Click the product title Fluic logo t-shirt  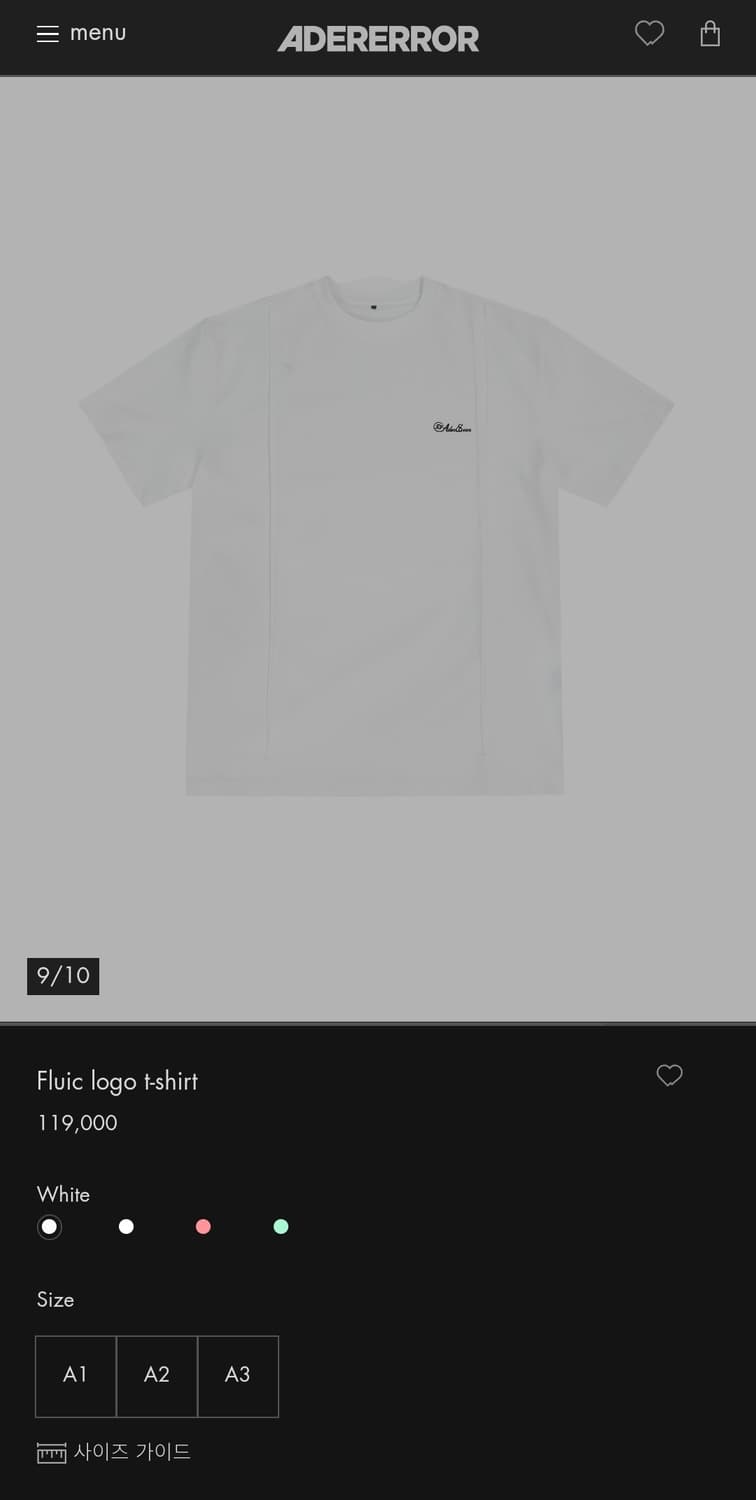click(x=116, y=1081)
